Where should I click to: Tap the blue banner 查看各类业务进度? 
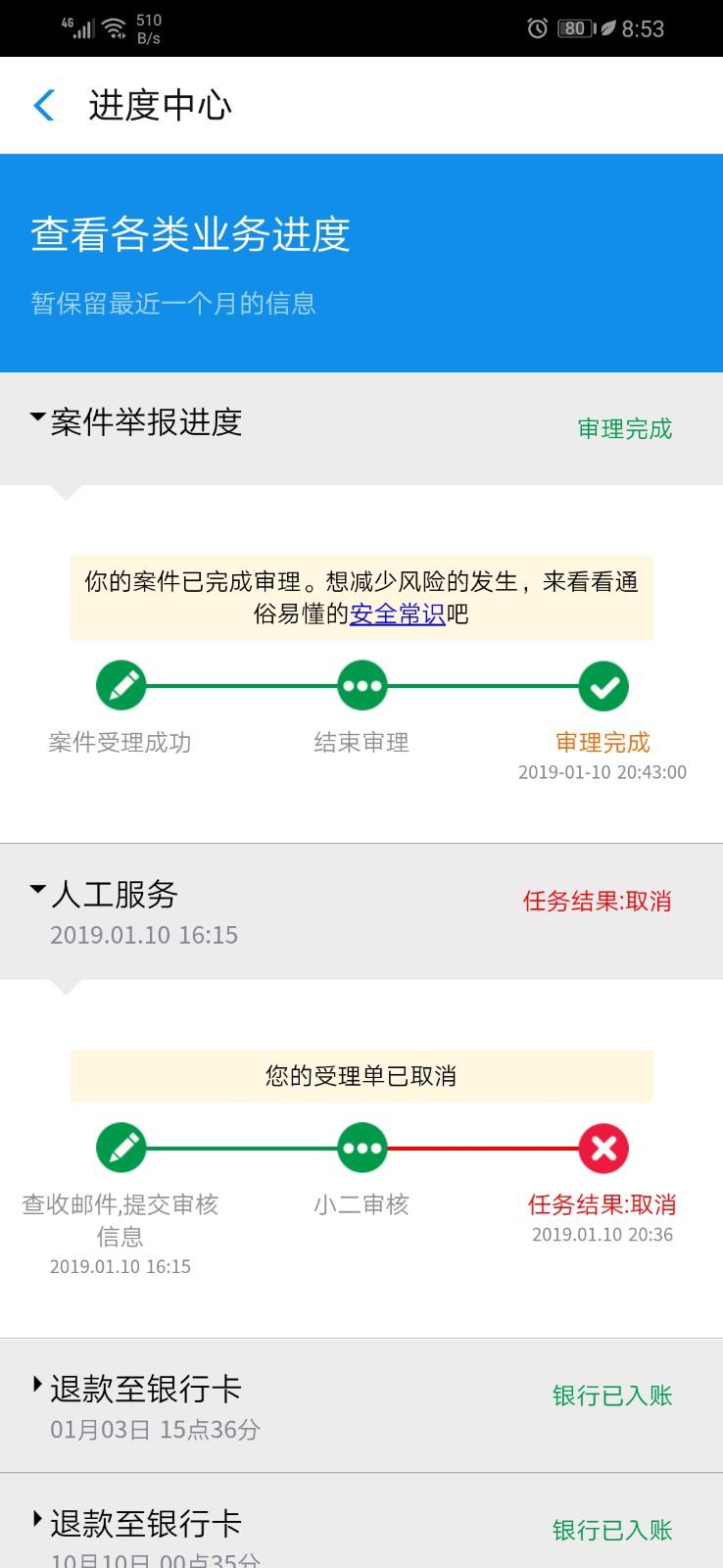[x=192, y=235]
